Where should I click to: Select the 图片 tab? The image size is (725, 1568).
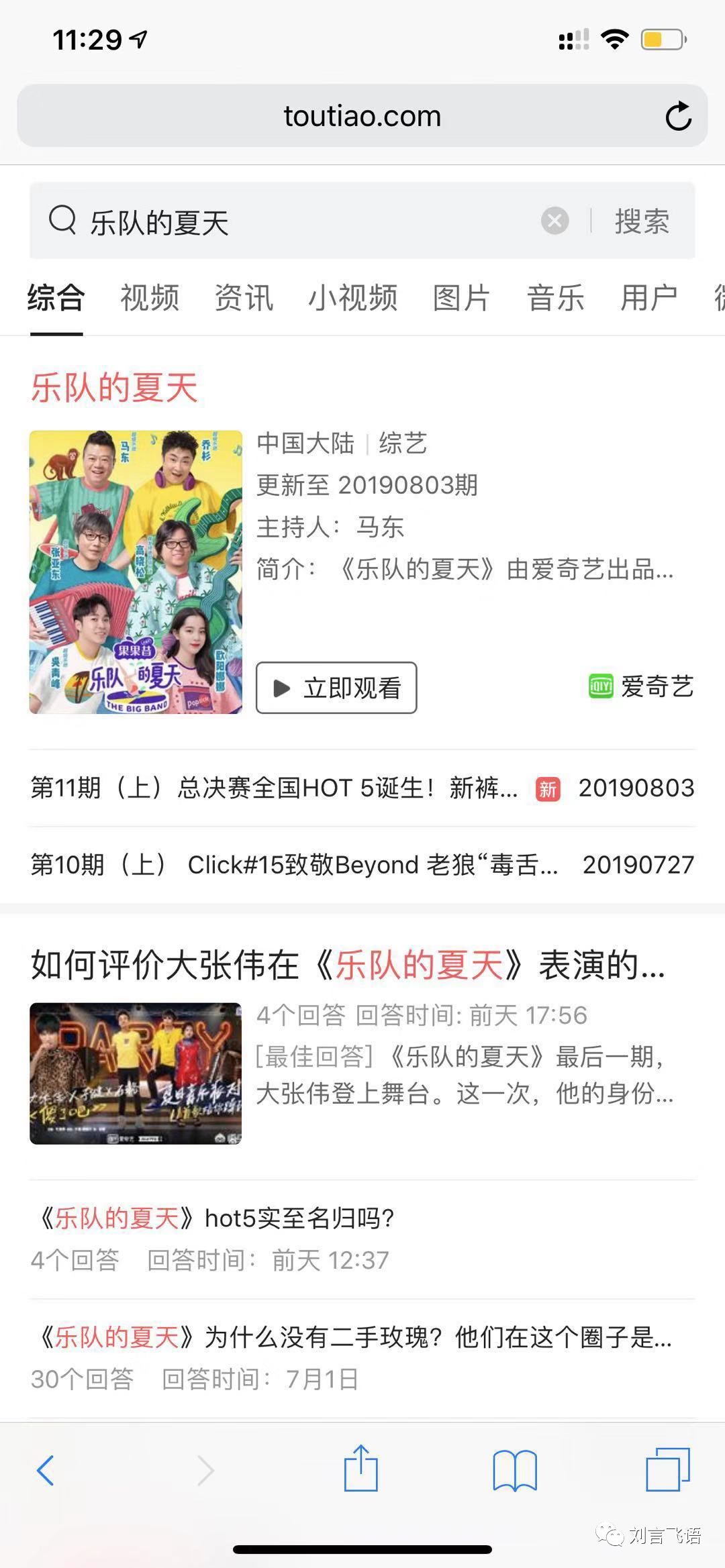pyautogui.click(x=461, y=297)
